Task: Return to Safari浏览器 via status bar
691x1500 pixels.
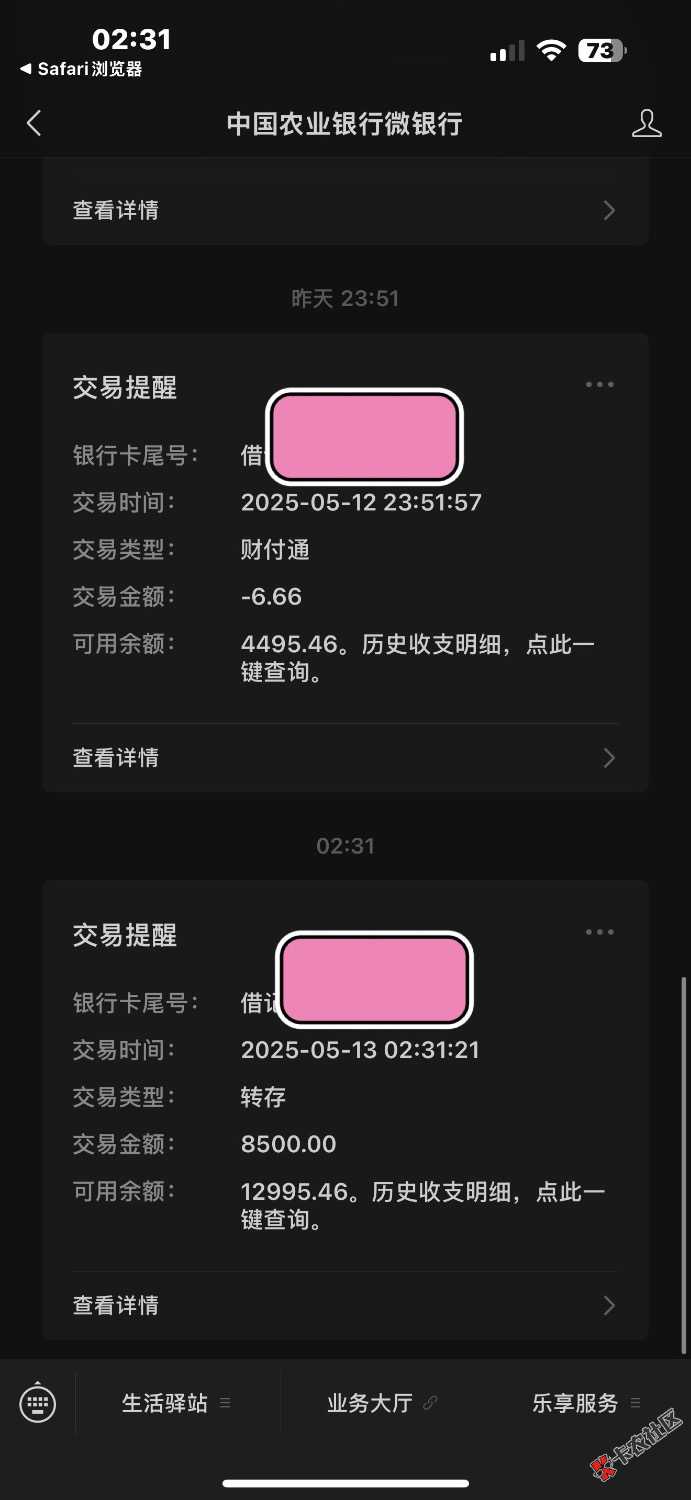Action: 80,69
